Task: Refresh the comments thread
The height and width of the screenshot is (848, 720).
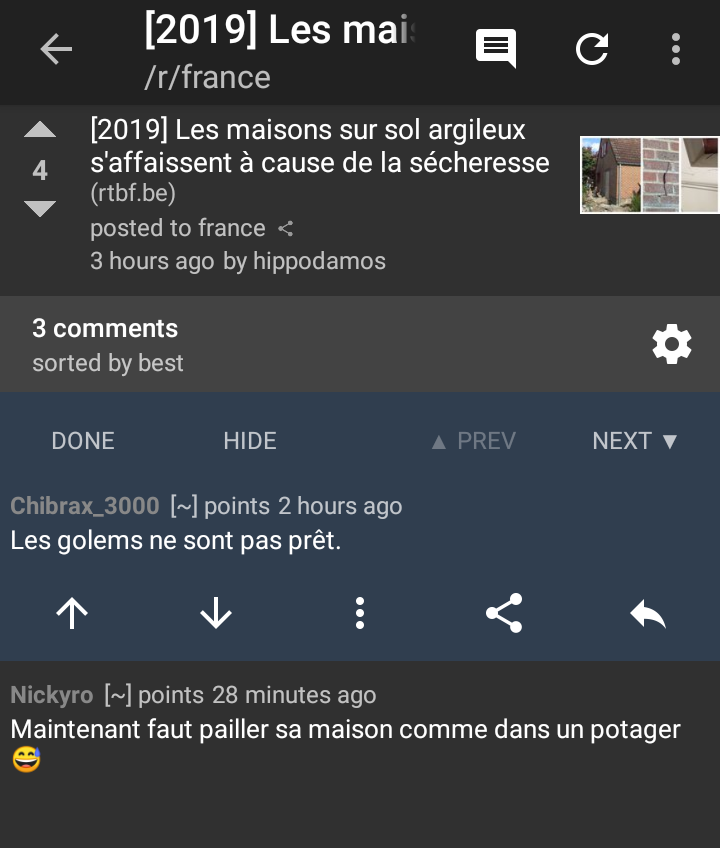Action: 592,48
